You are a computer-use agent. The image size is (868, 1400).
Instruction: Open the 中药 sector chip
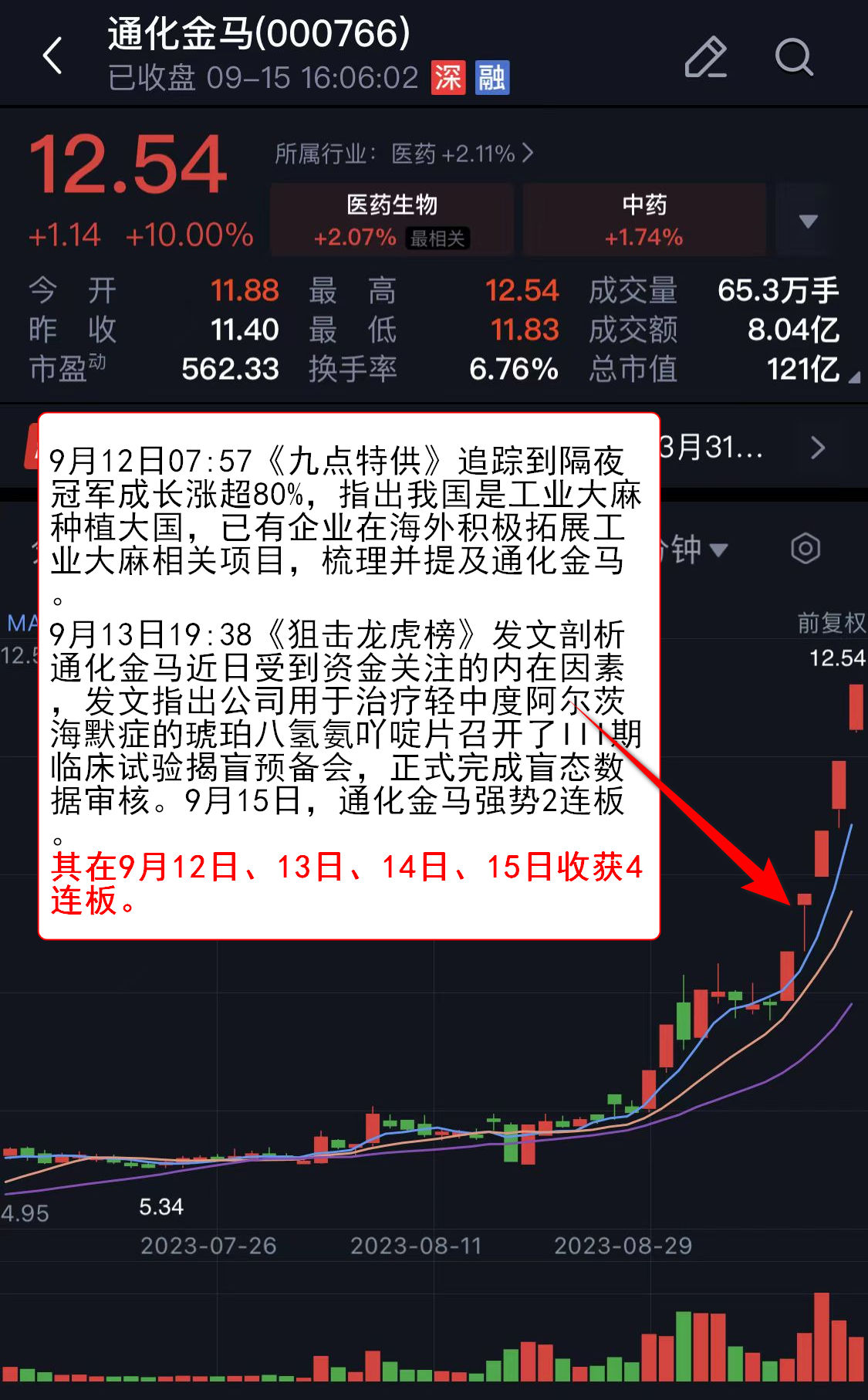644,220
